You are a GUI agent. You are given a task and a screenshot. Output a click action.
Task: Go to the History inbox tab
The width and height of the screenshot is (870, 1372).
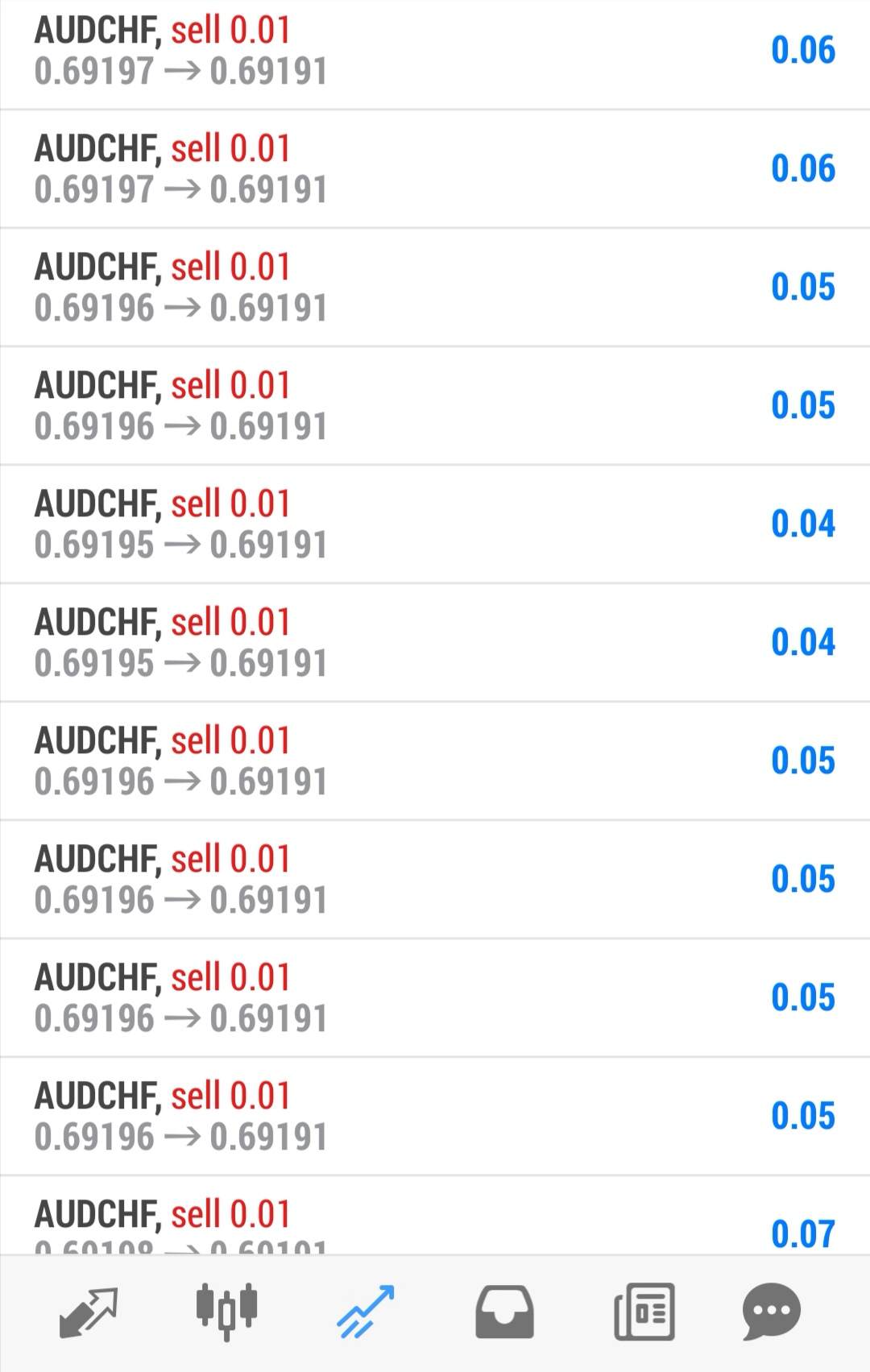click(504, 1312)
